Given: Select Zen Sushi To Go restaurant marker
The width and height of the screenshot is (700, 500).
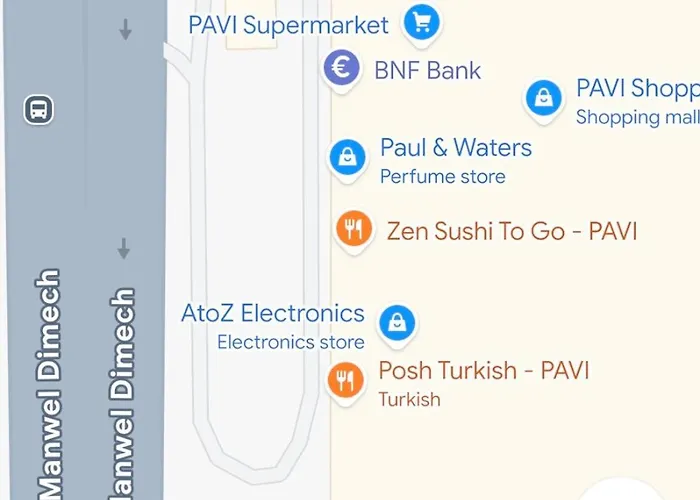Looking at the screenshot, I should pyautogui.click(x=354, y=230).
